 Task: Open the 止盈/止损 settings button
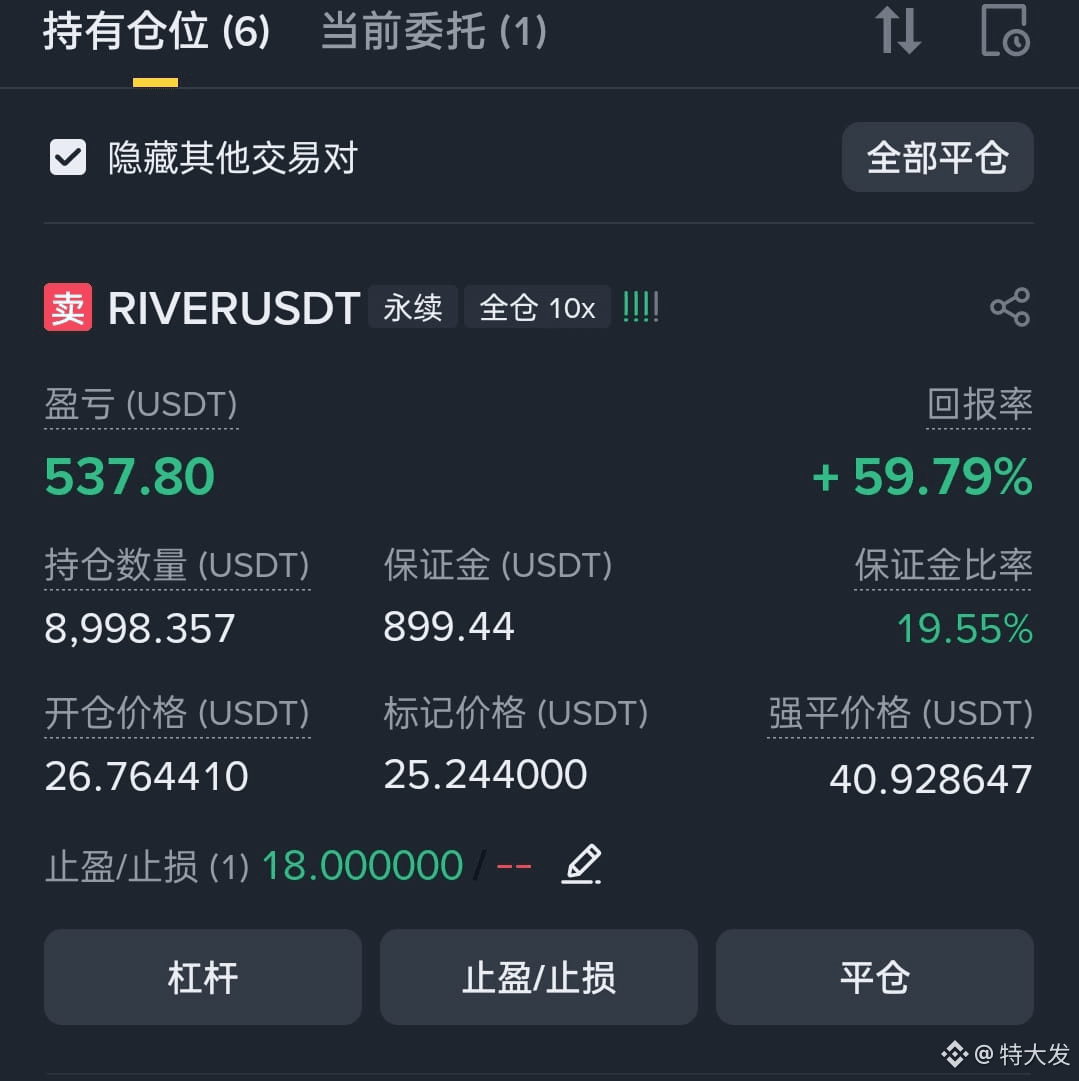538,977
